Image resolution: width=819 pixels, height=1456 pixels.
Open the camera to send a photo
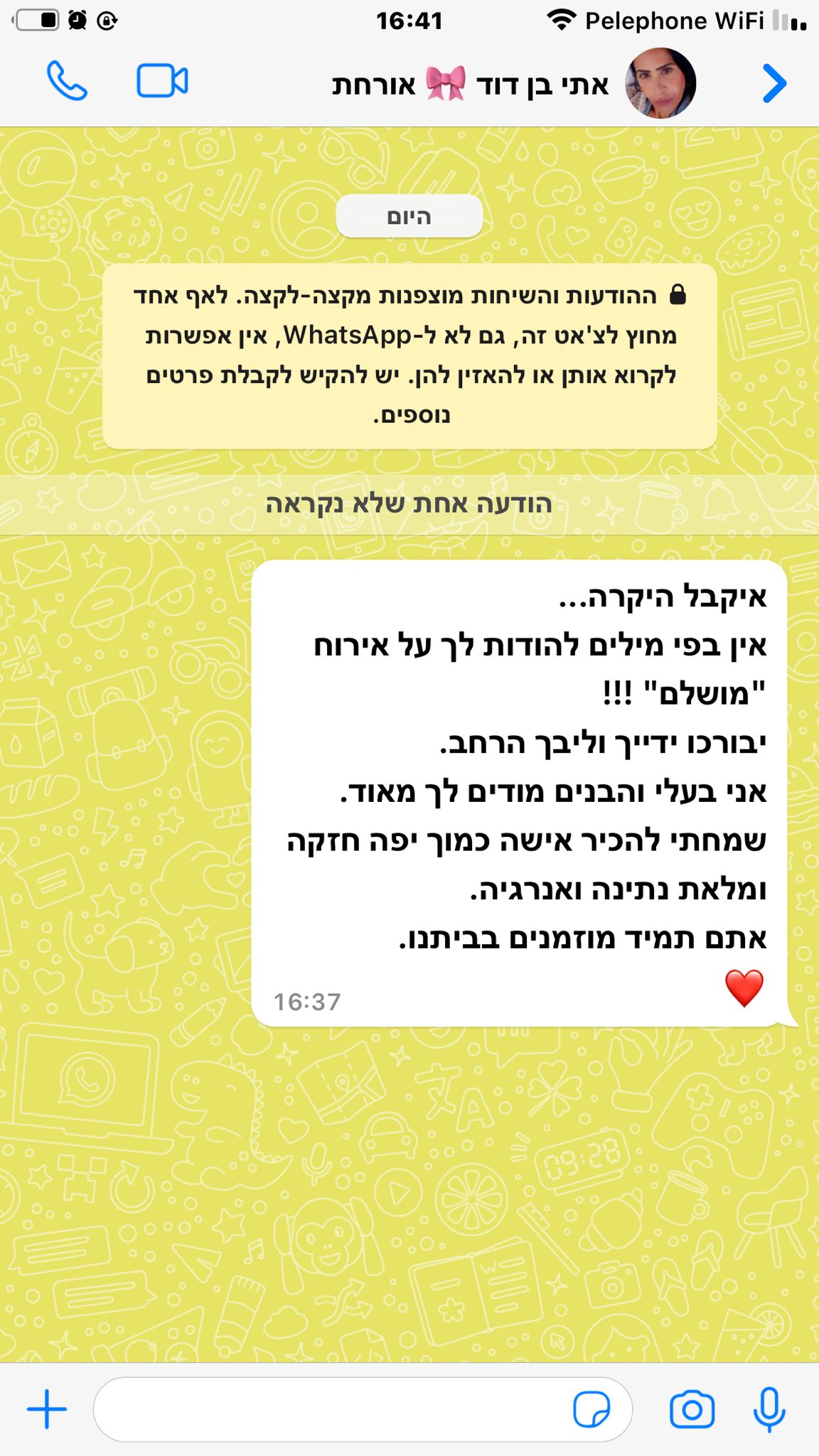click(x=692, y=1409)
